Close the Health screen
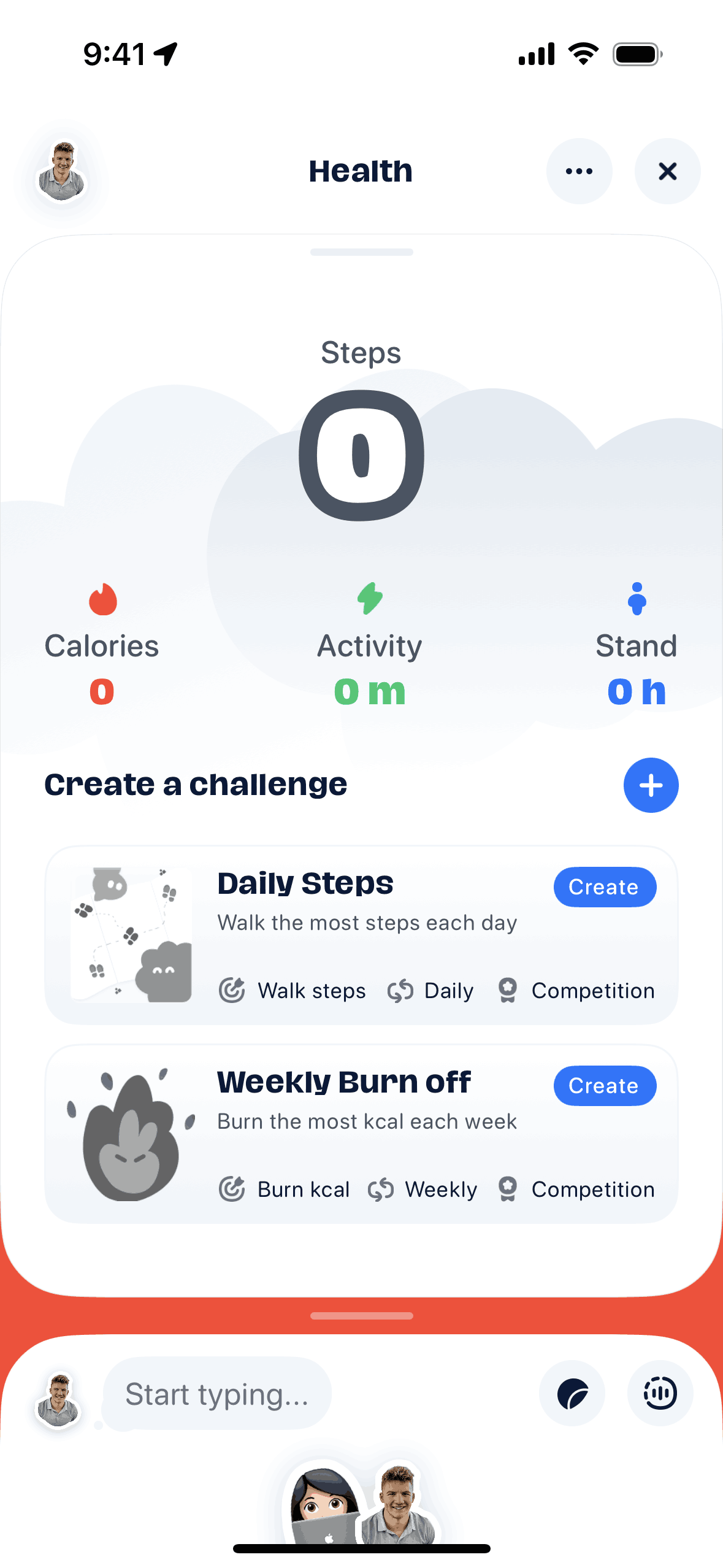The width and height of the screenshot is (723, 1568). (x=667, y=171)
